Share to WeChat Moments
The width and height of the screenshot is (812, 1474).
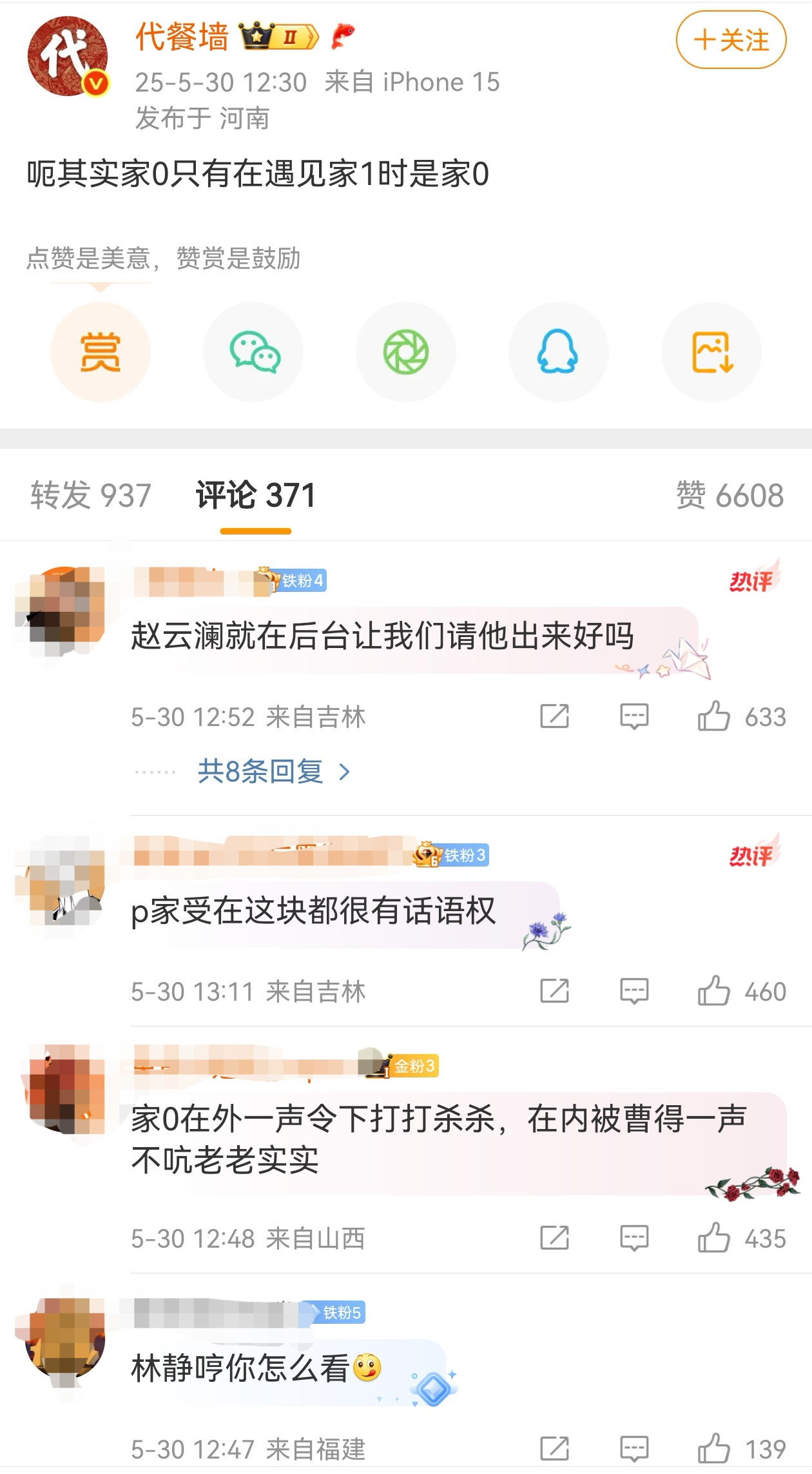click(x=406, y=352)
